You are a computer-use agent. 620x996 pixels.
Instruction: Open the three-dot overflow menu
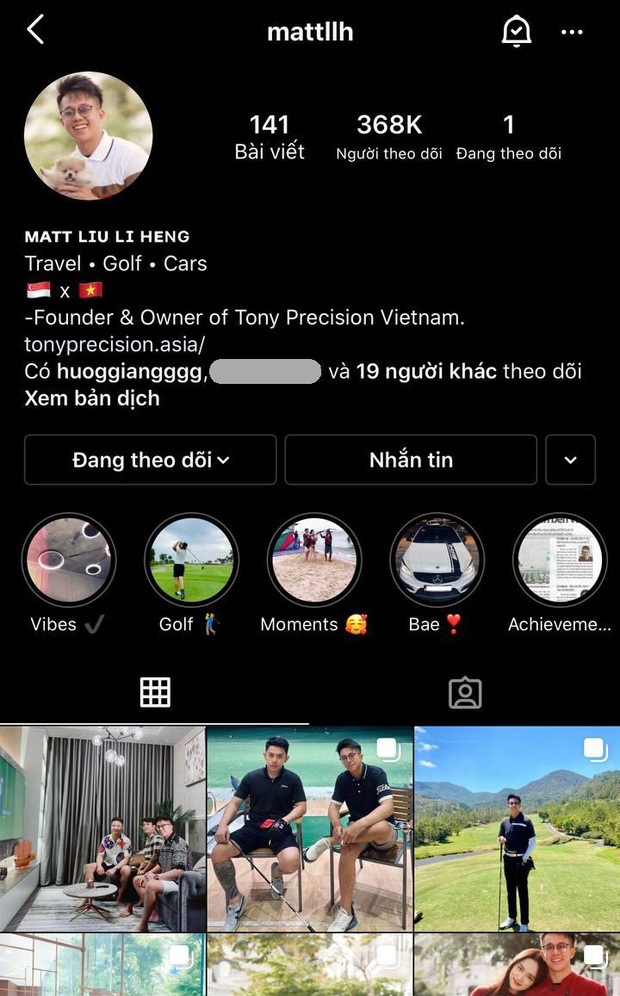click(572, 32)
